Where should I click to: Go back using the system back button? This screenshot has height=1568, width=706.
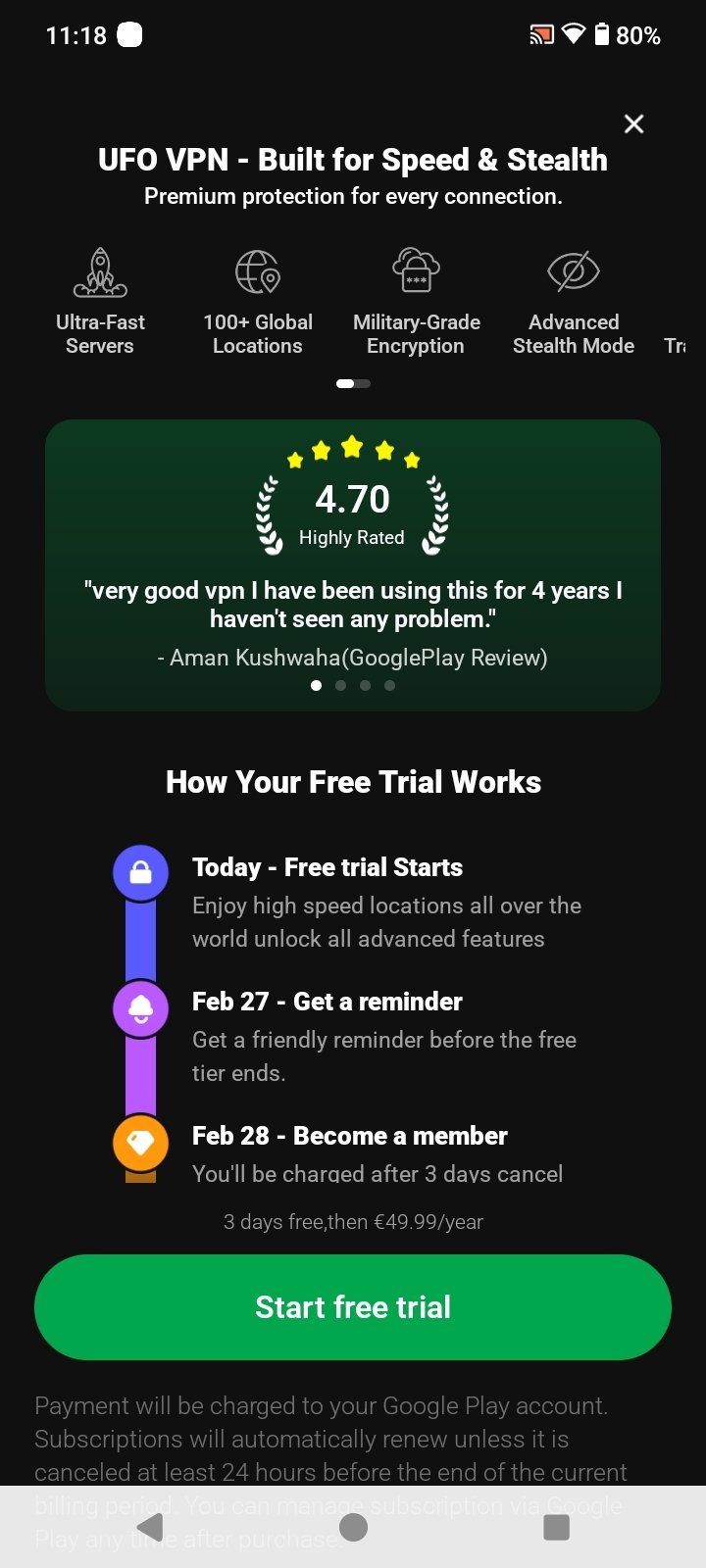(x=151, y=1527)
